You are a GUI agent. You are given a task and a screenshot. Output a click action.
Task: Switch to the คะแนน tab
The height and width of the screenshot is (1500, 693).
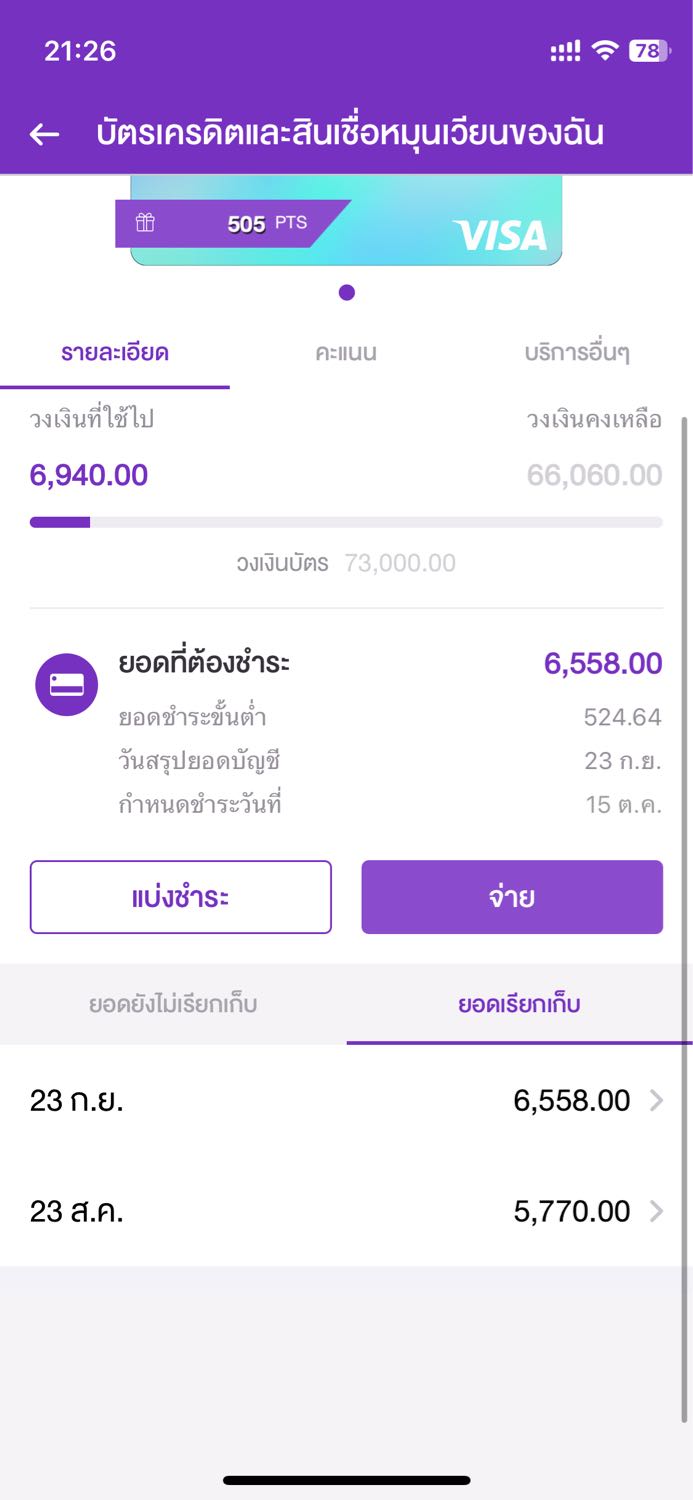tap(346, 353)
